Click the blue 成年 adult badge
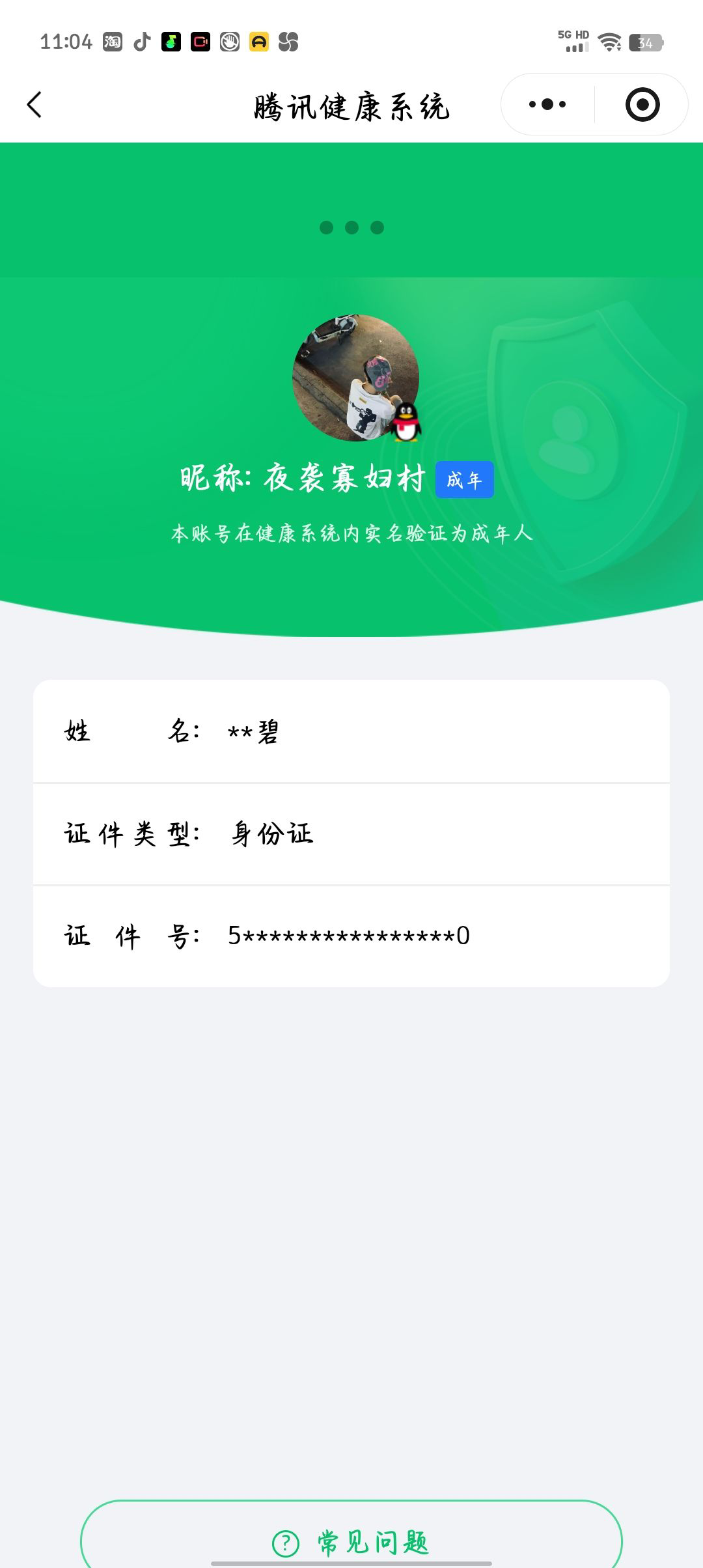 [x=465, y=480]
